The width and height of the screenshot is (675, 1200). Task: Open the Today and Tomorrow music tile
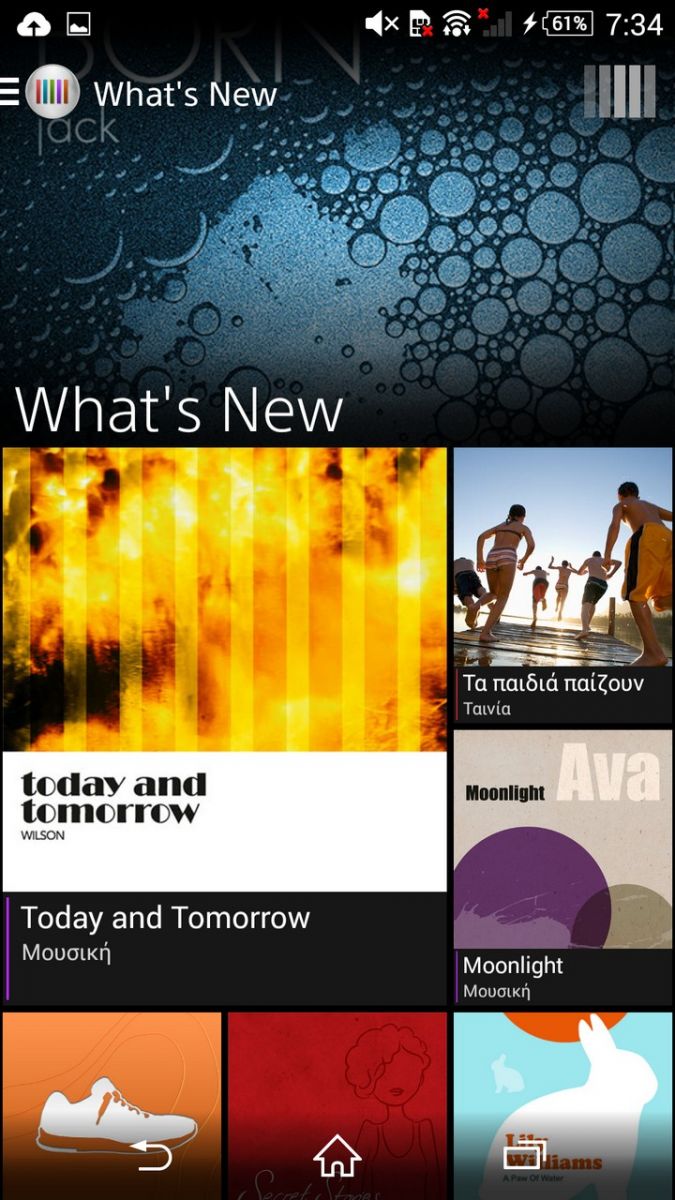pyautogui.click(x=224, y=725)
